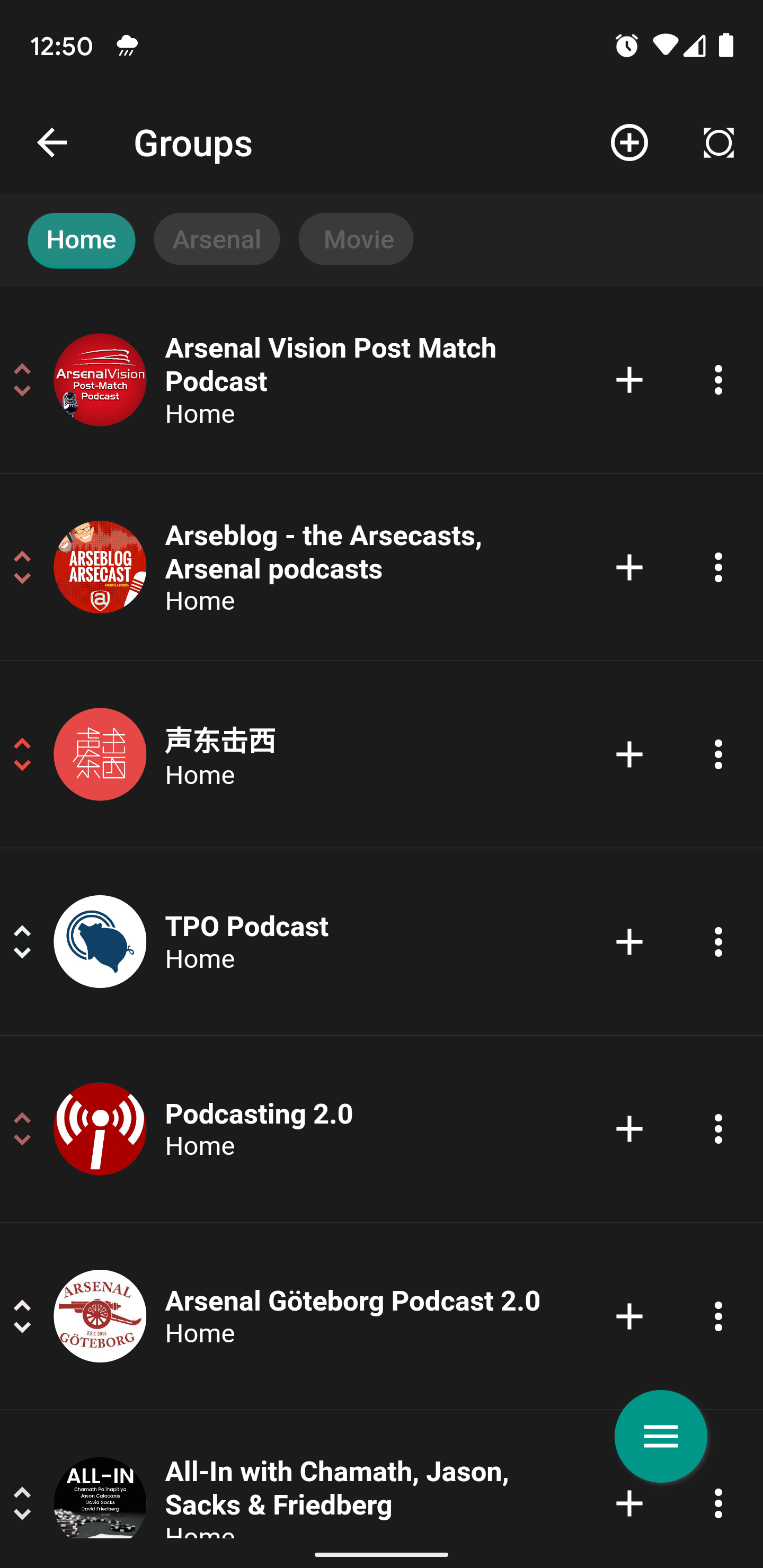The height and width of the screenshot is (1568, 763).
Task: Open the TPO Podcast row
Action: click(x=246, y=942)
